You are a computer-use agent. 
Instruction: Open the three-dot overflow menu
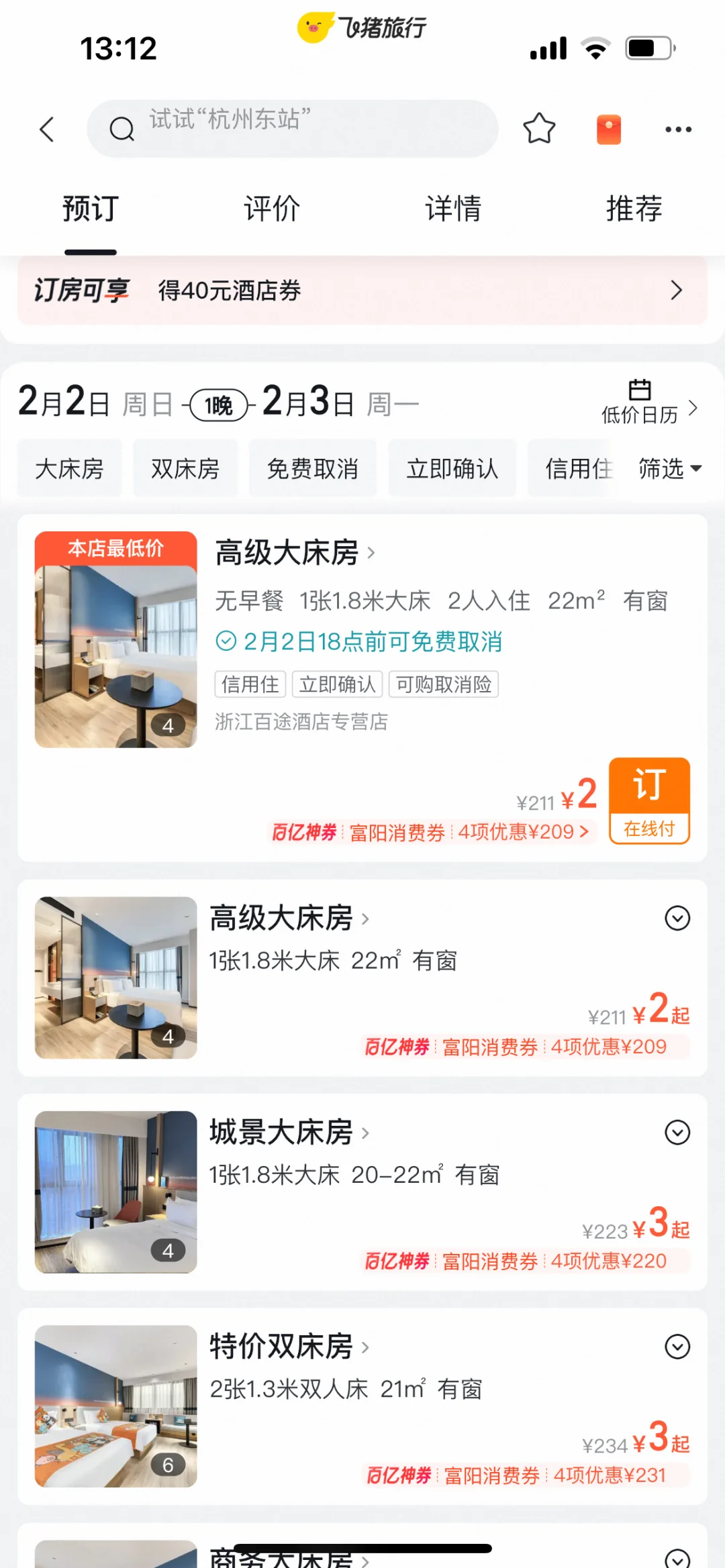pyautogui.click(x=678, y=129)
